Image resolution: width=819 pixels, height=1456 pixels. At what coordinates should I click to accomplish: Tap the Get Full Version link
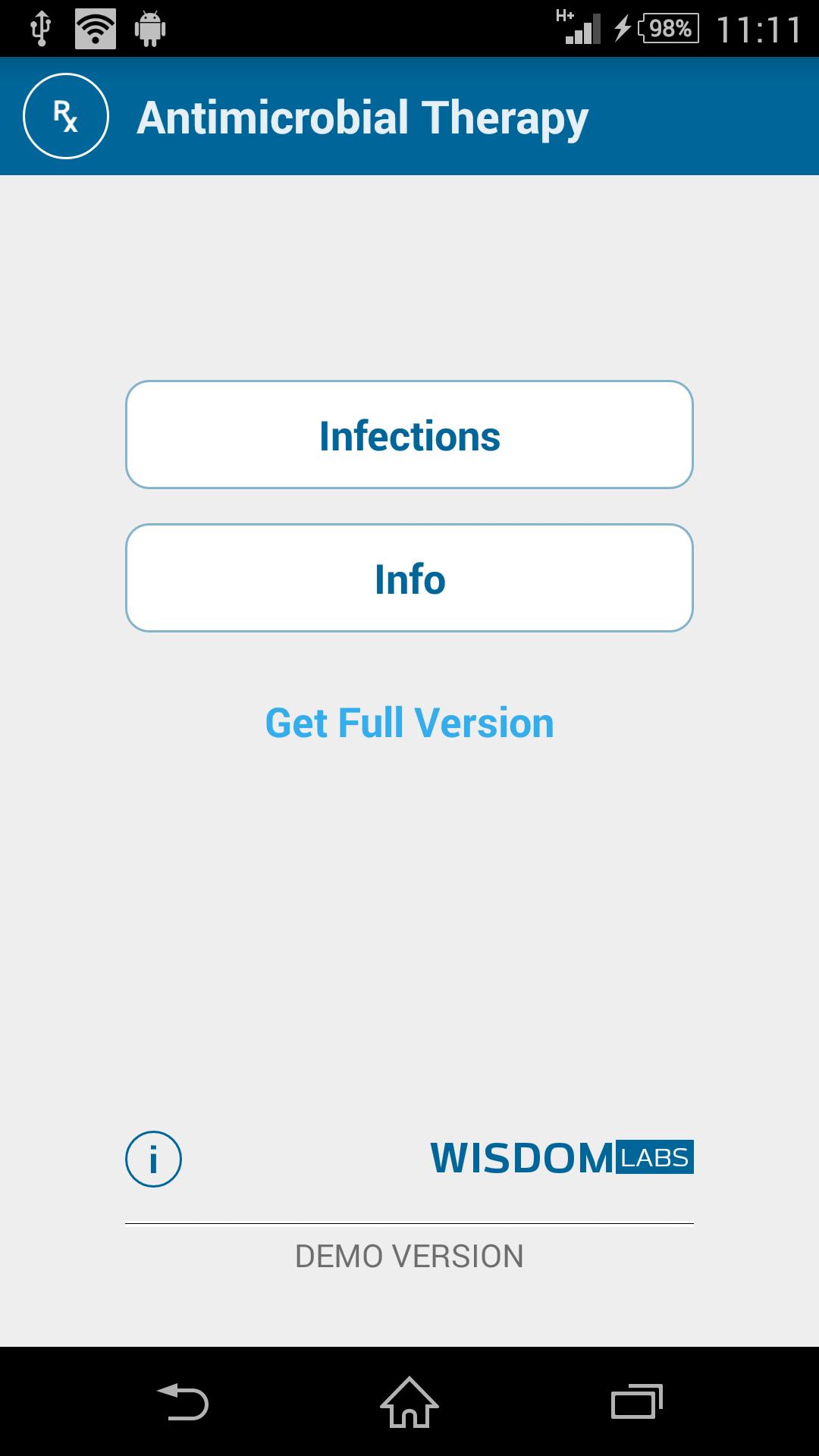(x=409, y=723)
